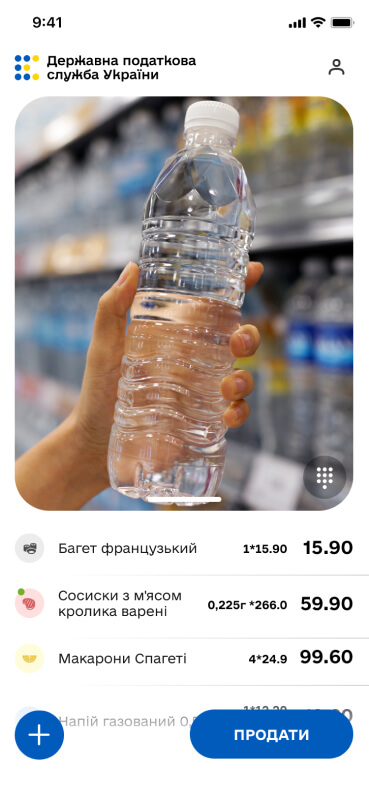Viewport: 369px width, 799px height.
Task: Open the Сосиски з м'ясом кролика варені row
Action: tap(184, 604)
